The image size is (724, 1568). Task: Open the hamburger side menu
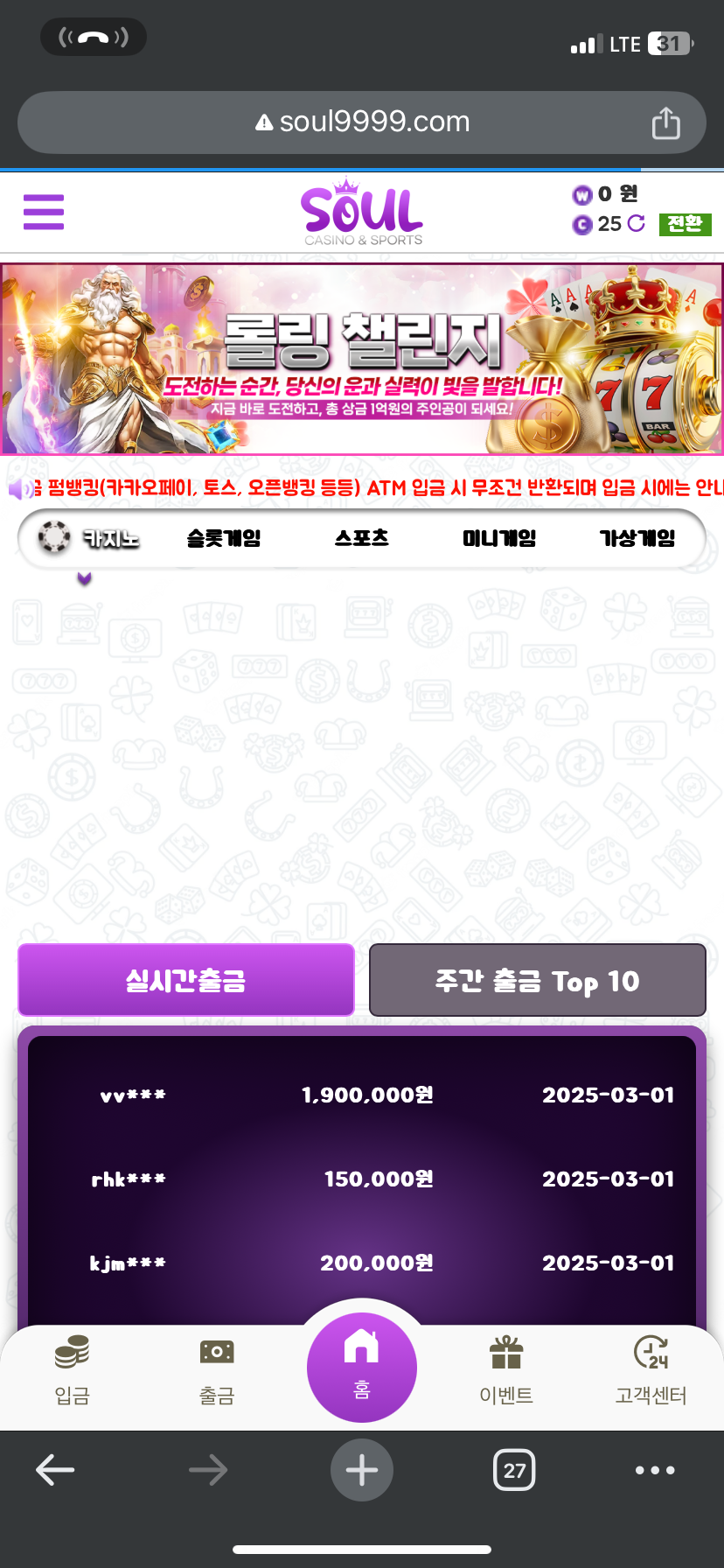pyautogui.click(x=44, y=212)
